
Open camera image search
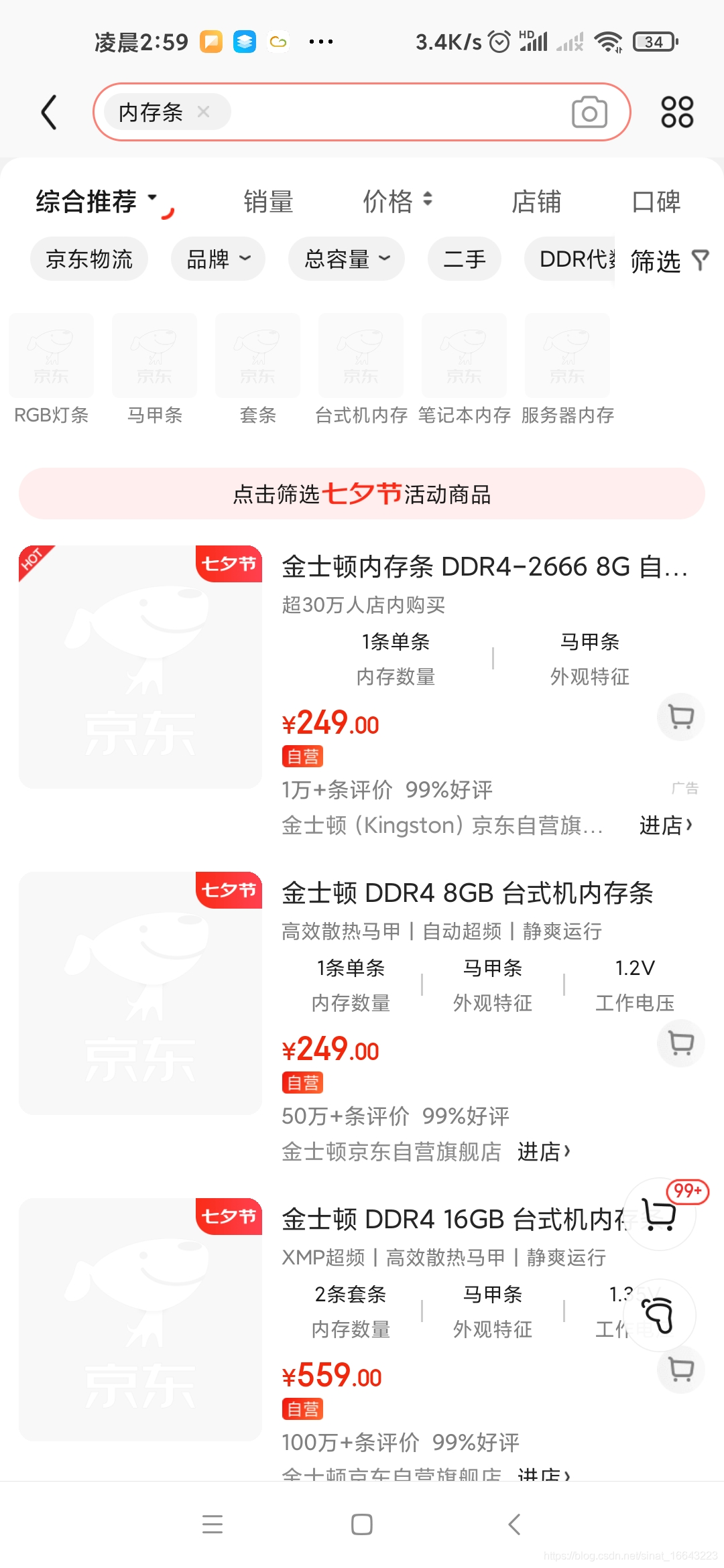589,113
